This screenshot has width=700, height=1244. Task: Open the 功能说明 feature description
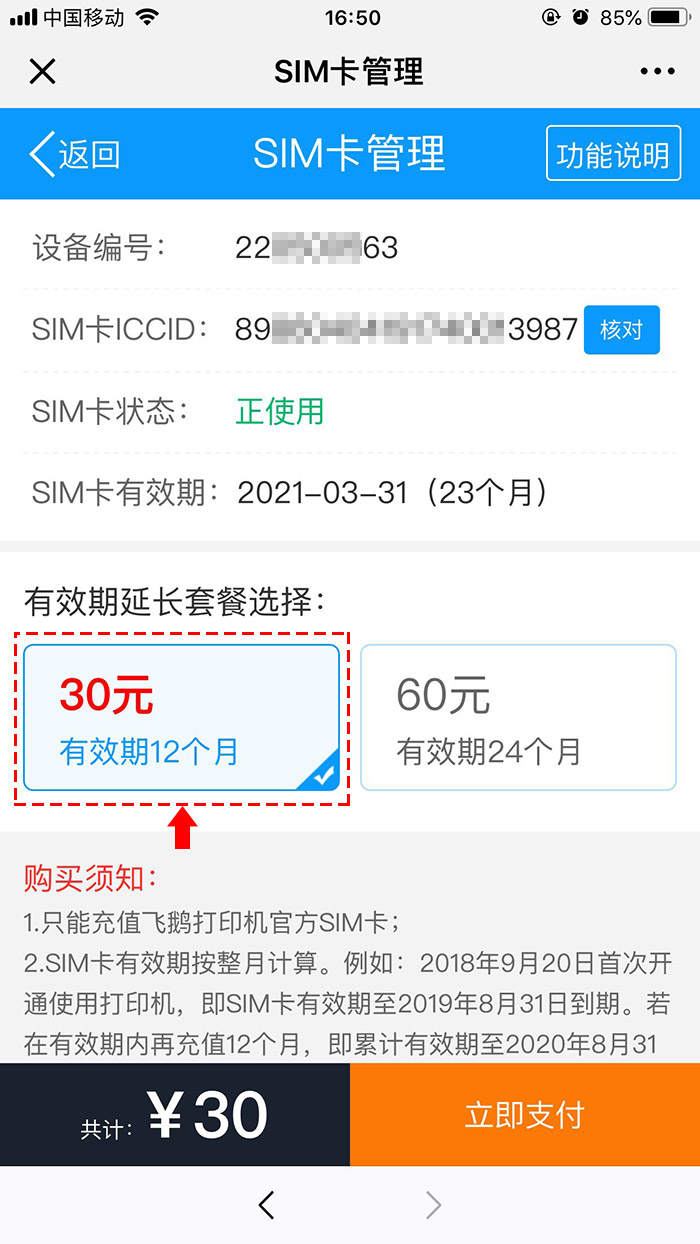(613, 154)
